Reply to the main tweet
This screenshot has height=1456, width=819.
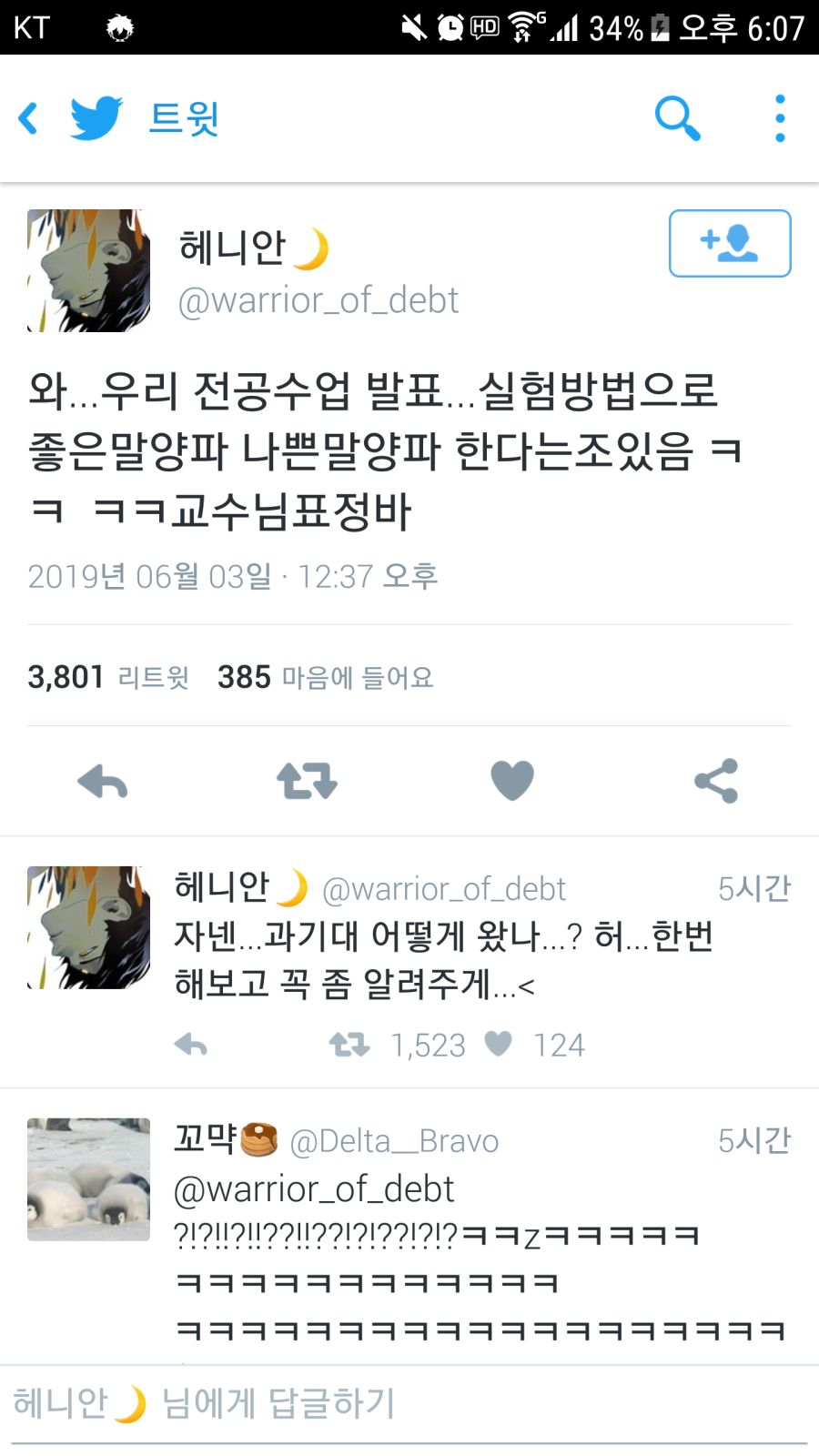tap(103, 781)
